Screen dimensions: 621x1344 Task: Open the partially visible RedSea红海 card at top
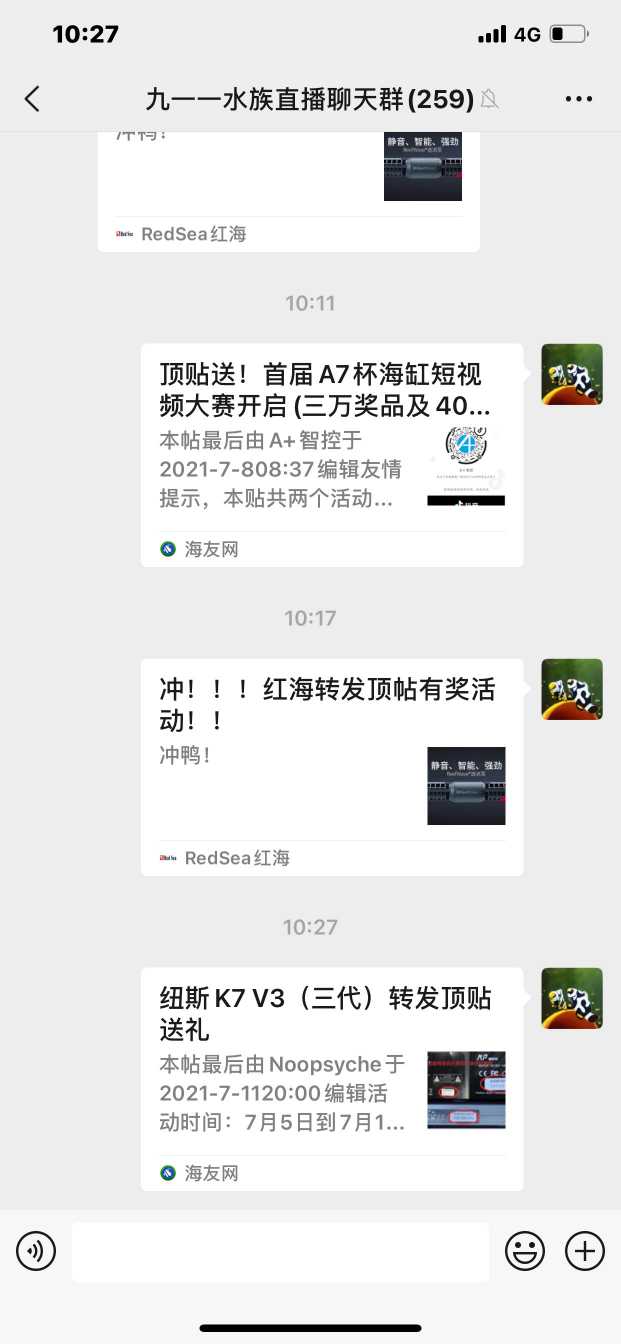pos(288,190)
